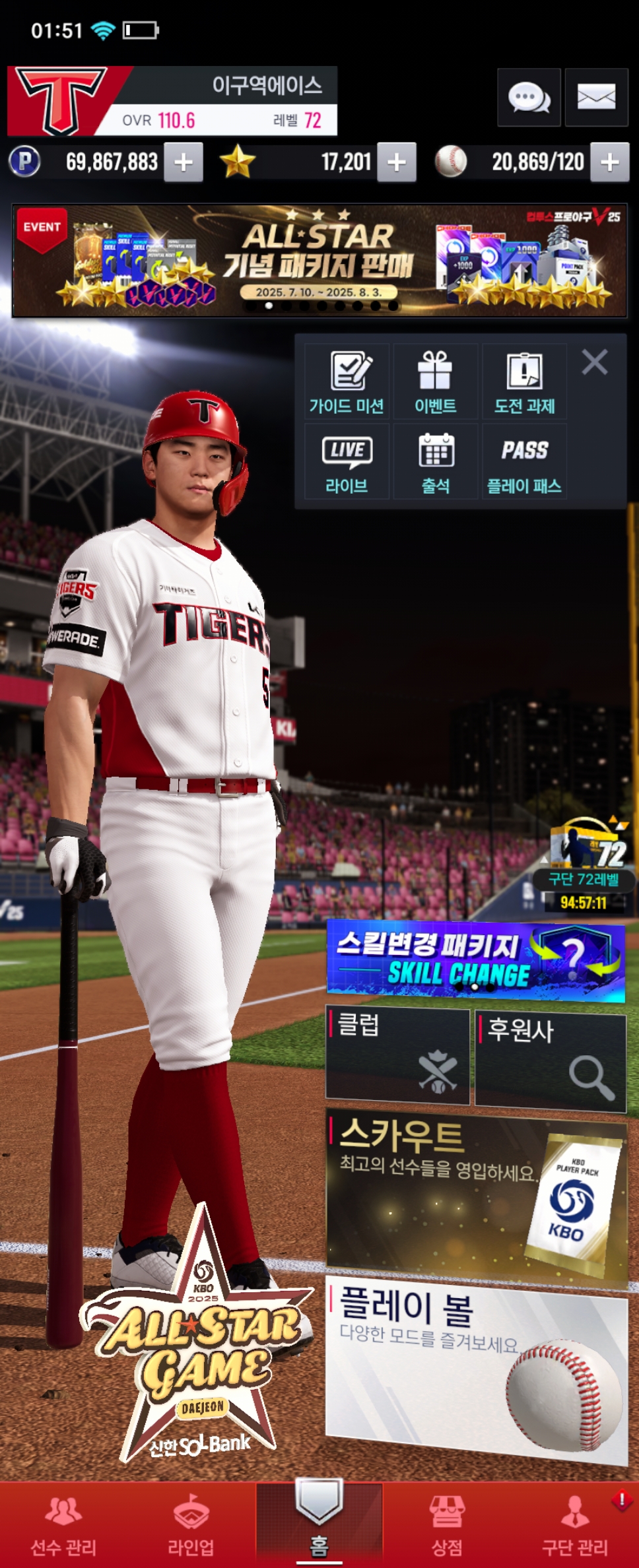This screenshot has width=639, height=1568.
Task: Open 플레이 패스
Action: point(524,462)
